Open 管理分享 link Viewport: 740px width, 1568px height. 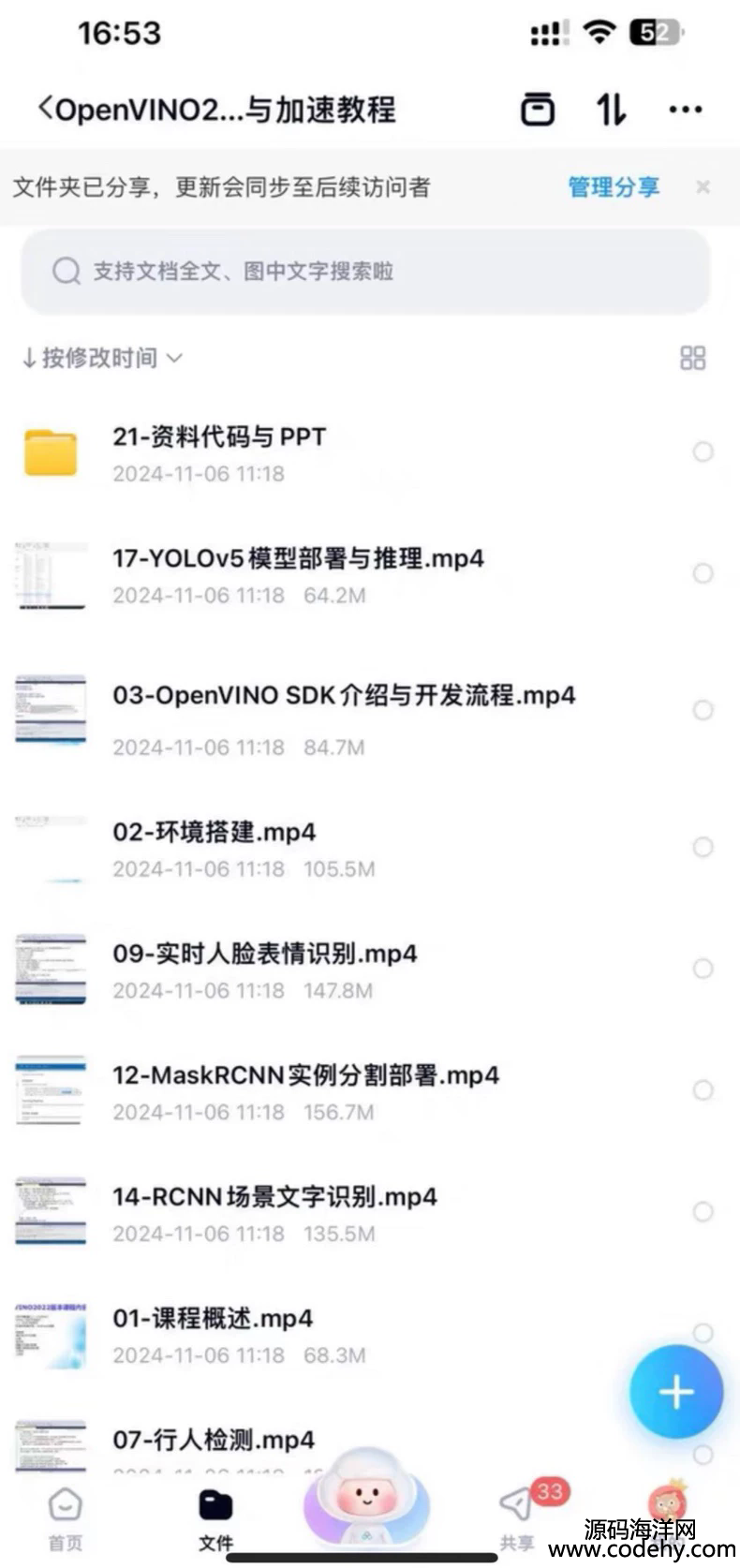[614, 187]
